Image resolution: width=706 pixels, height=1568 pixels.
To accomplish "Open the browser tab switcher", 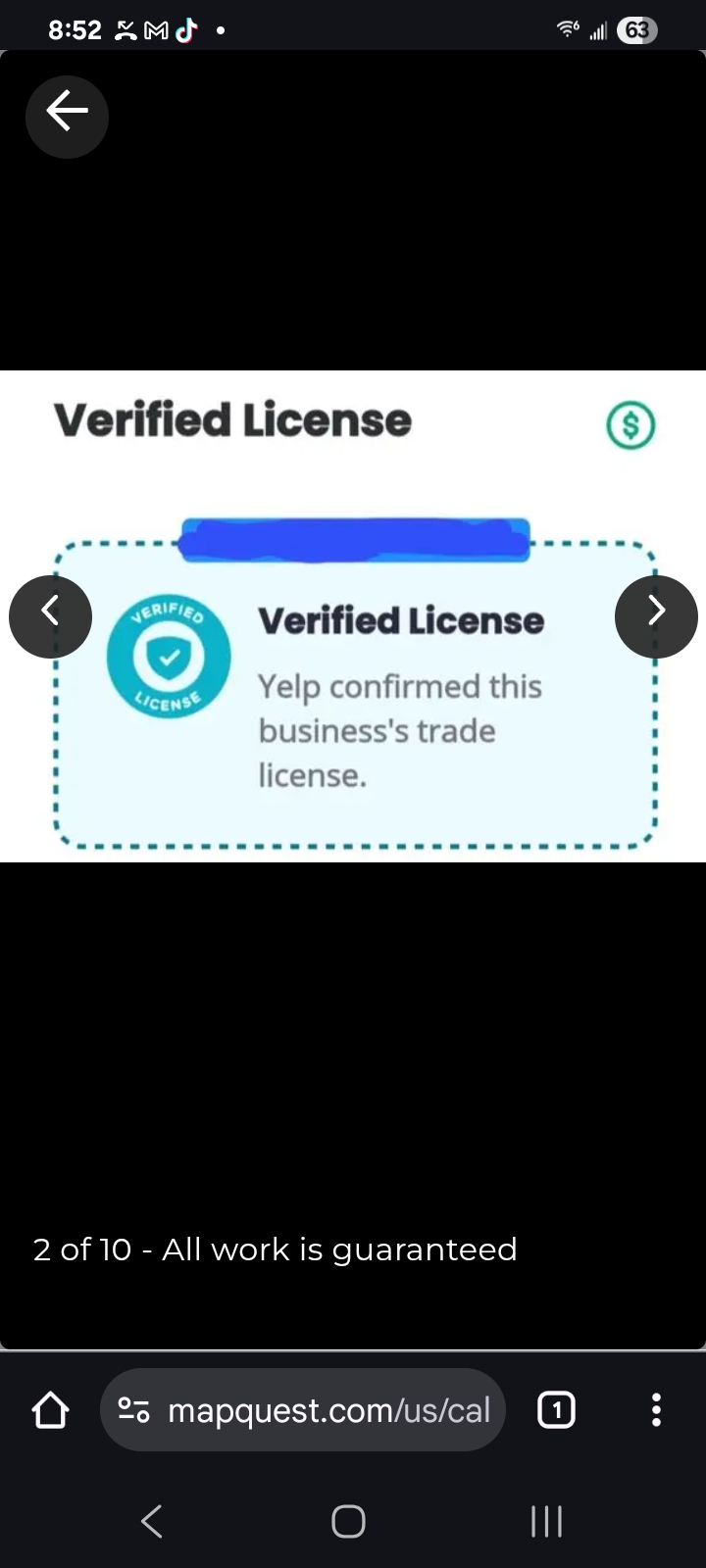I will (x=556, y=1410).
